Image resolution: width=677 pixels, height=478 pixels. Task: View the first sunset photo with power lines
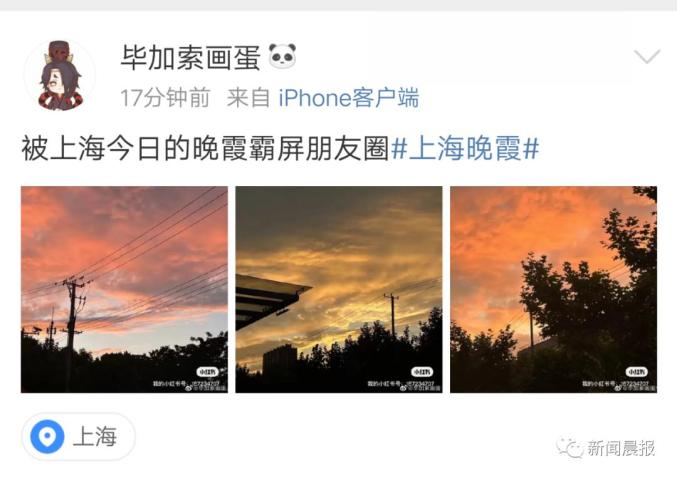[124, 289]
